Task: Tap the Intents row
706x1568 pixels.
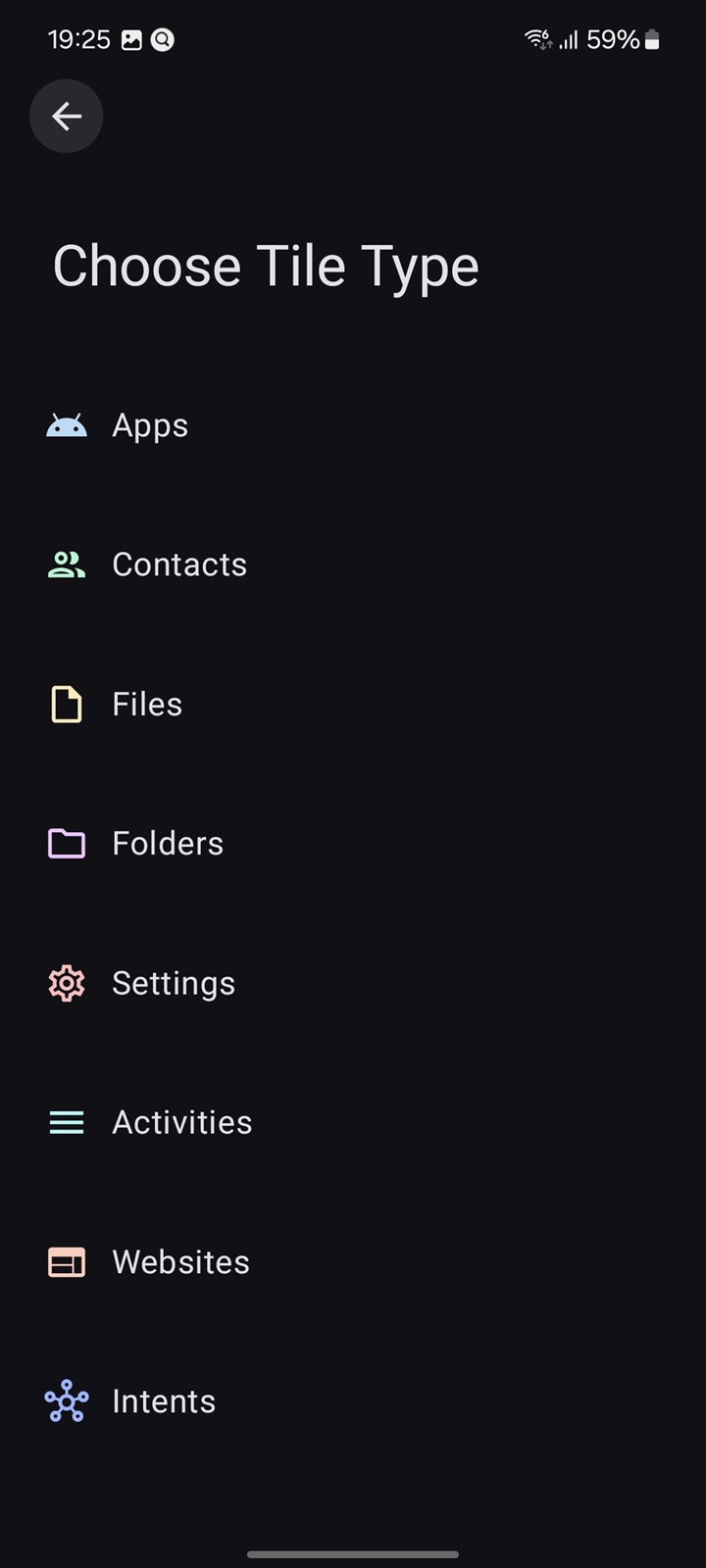Action: (x=353, y=1401)
